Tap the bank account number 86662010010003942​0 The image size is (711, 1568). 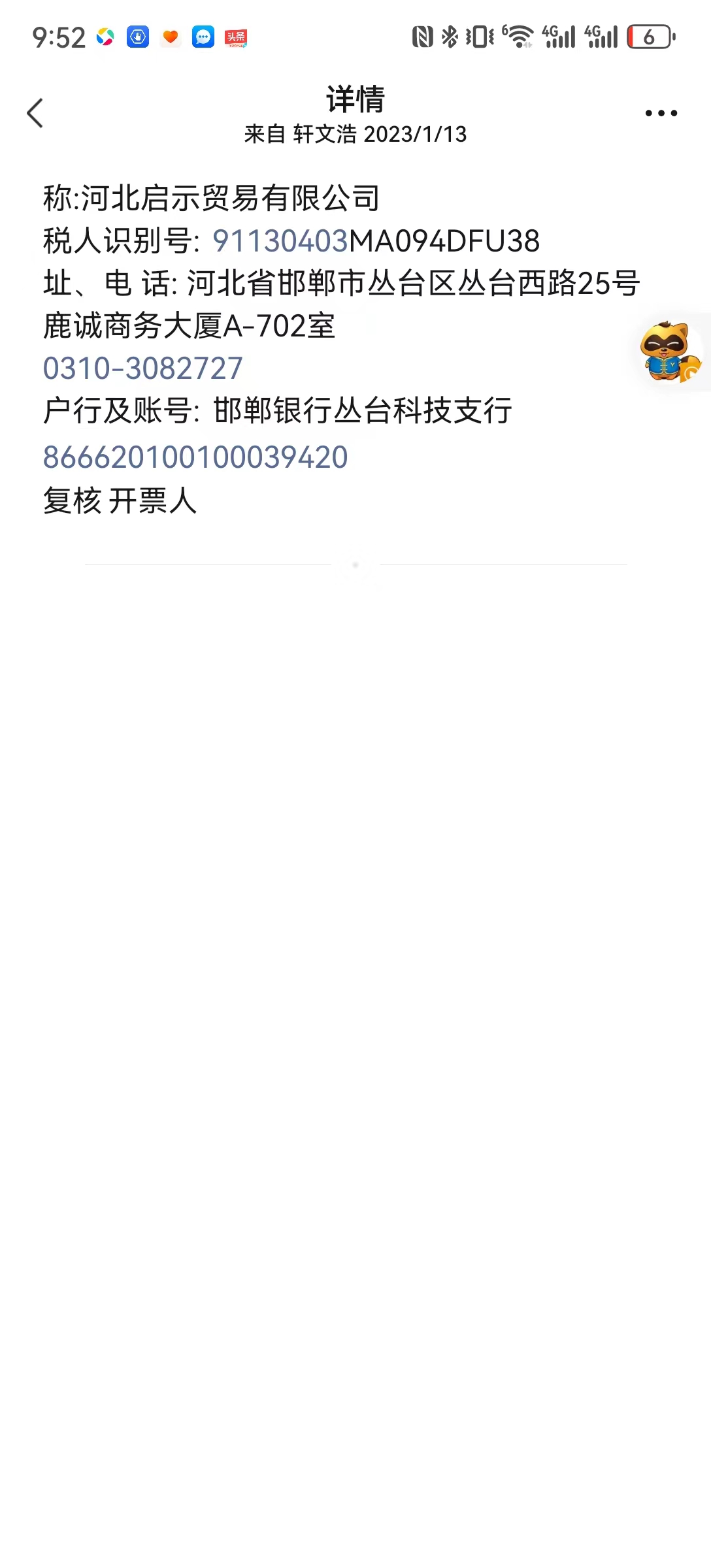coord(195,457)
